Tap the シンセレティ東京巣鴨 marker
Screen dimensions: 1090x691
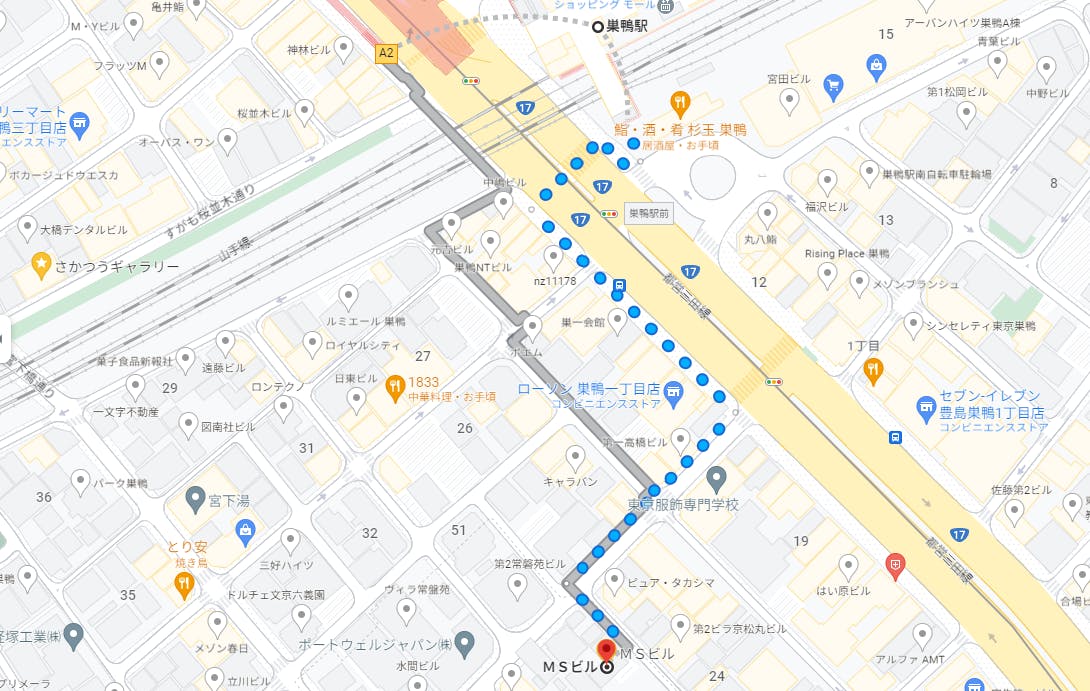click(913, 325)
